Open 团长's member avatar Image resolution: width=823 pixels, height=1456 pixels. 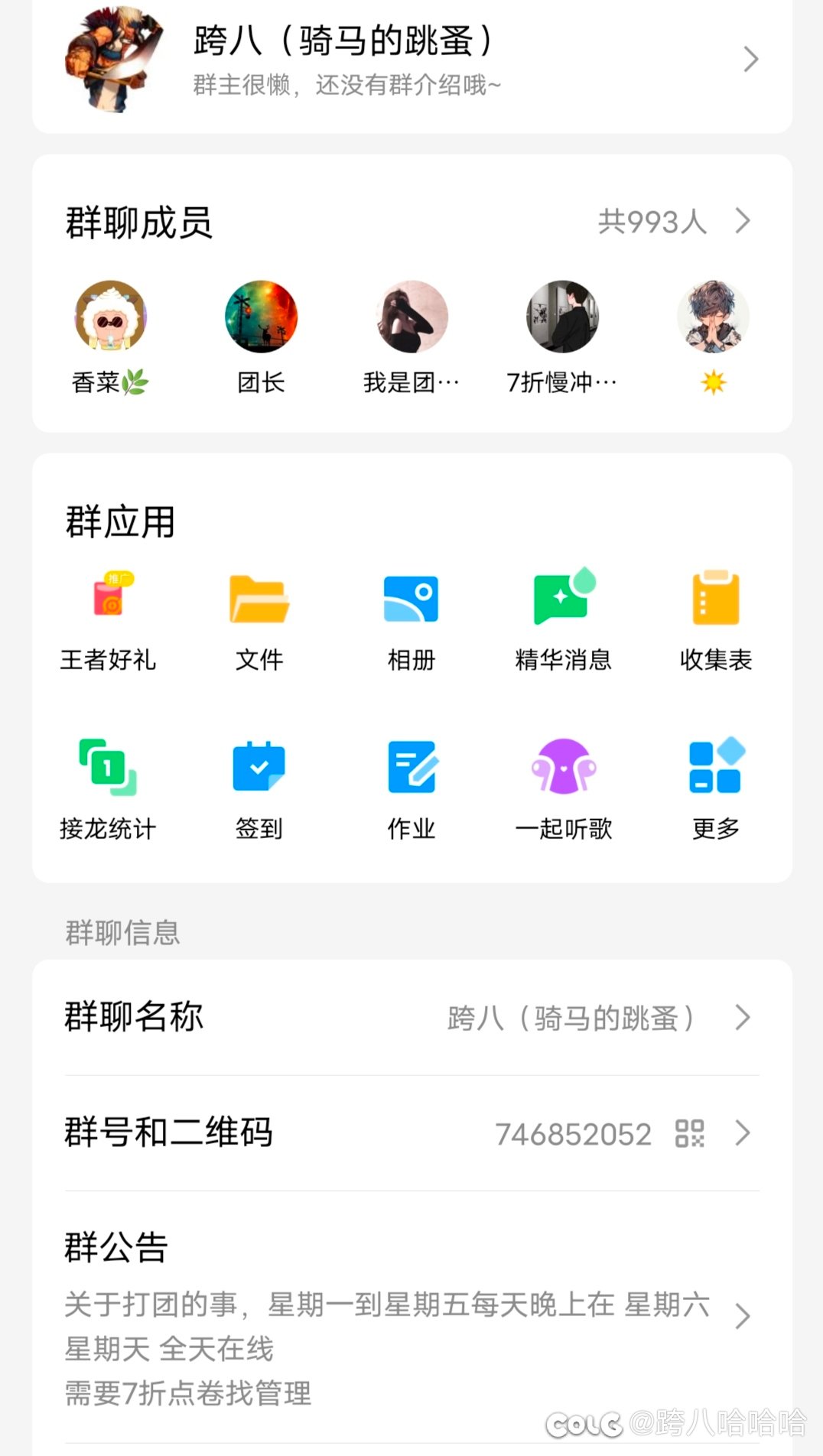click(x=260, y=317)
